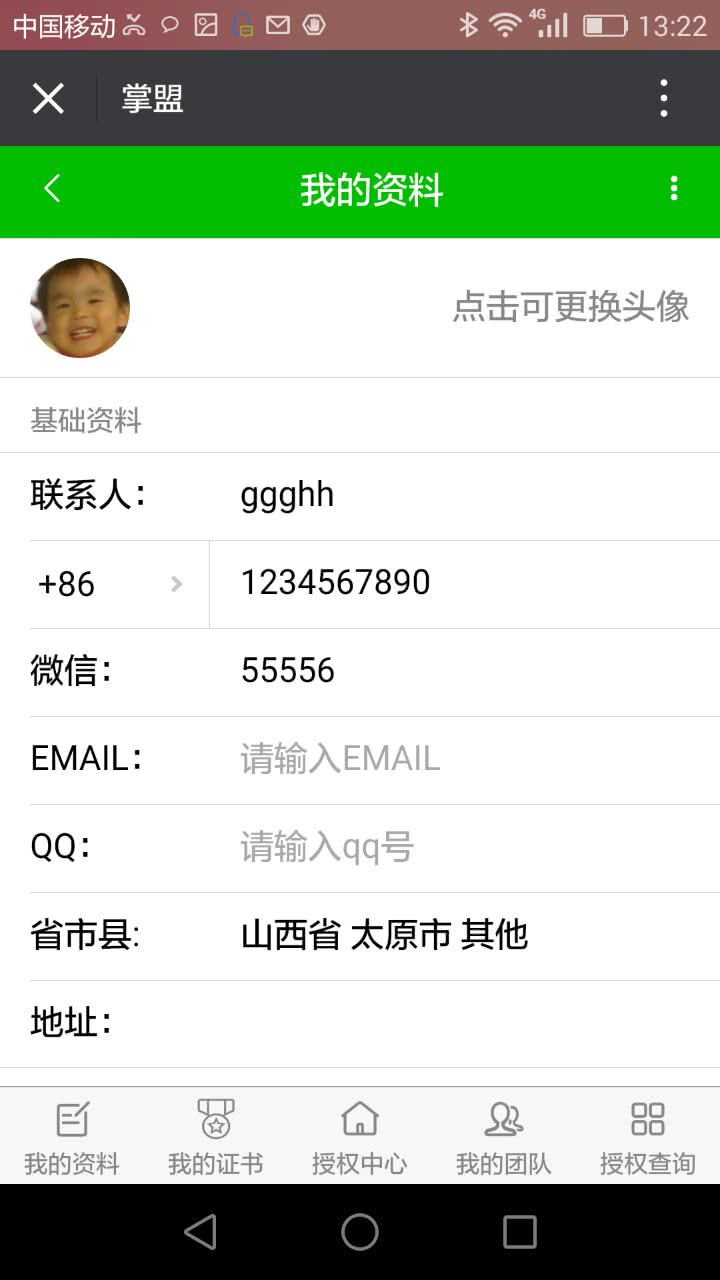Open the overflow menu beside 掌盟 title
This screenshot has height=1280, width=720.
664,99
